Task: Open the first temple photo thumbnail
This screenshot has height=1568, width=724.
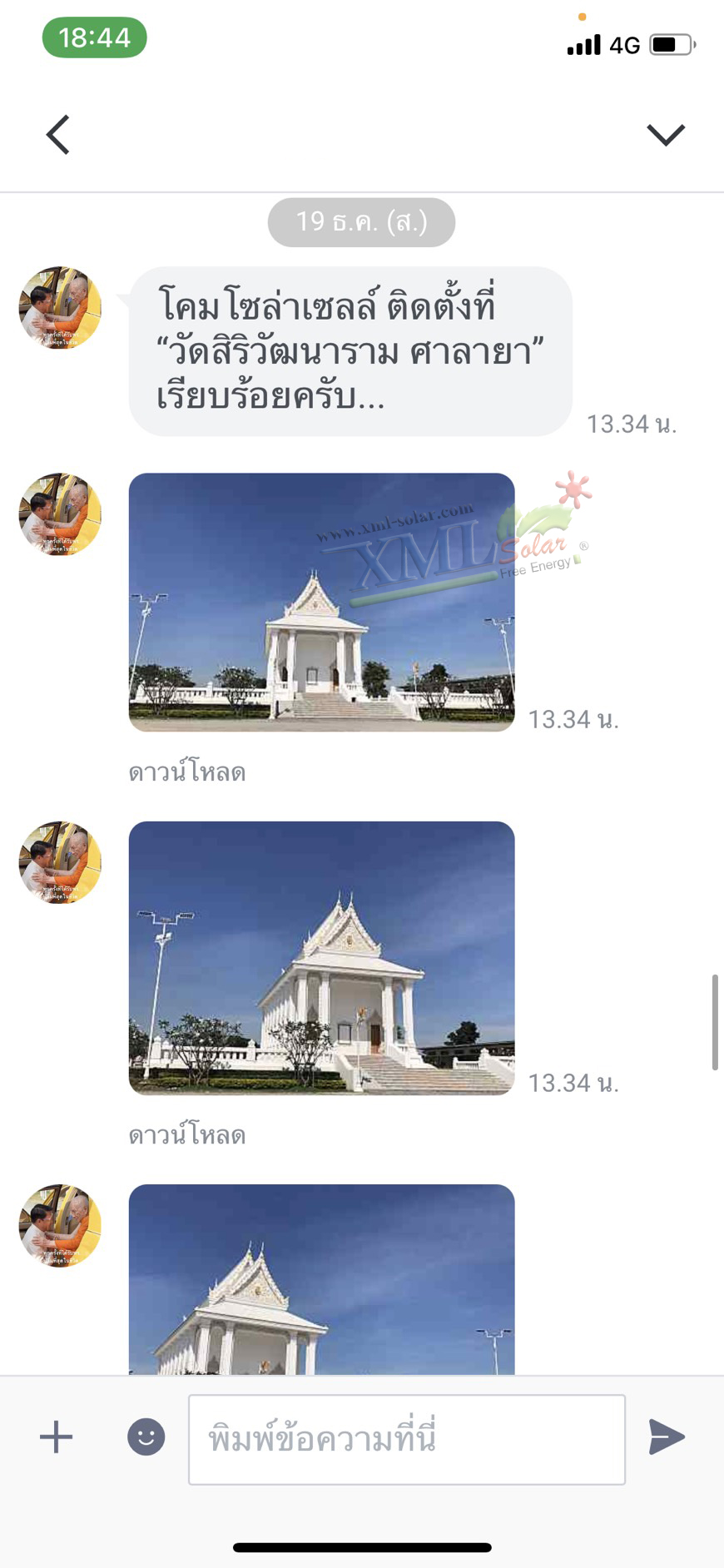Action: (322, 602)
